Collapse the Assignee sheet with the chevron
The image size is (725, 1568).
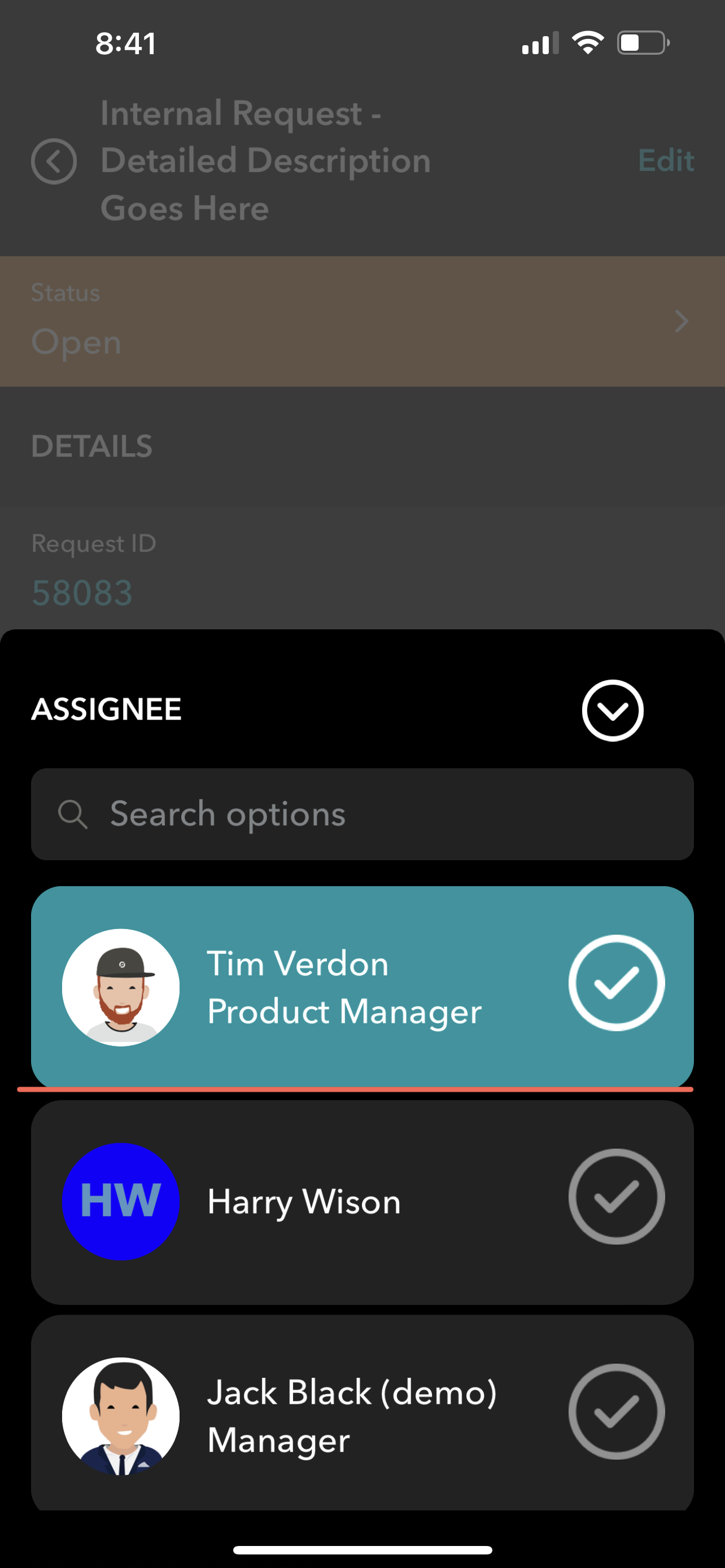click(612, 709)
